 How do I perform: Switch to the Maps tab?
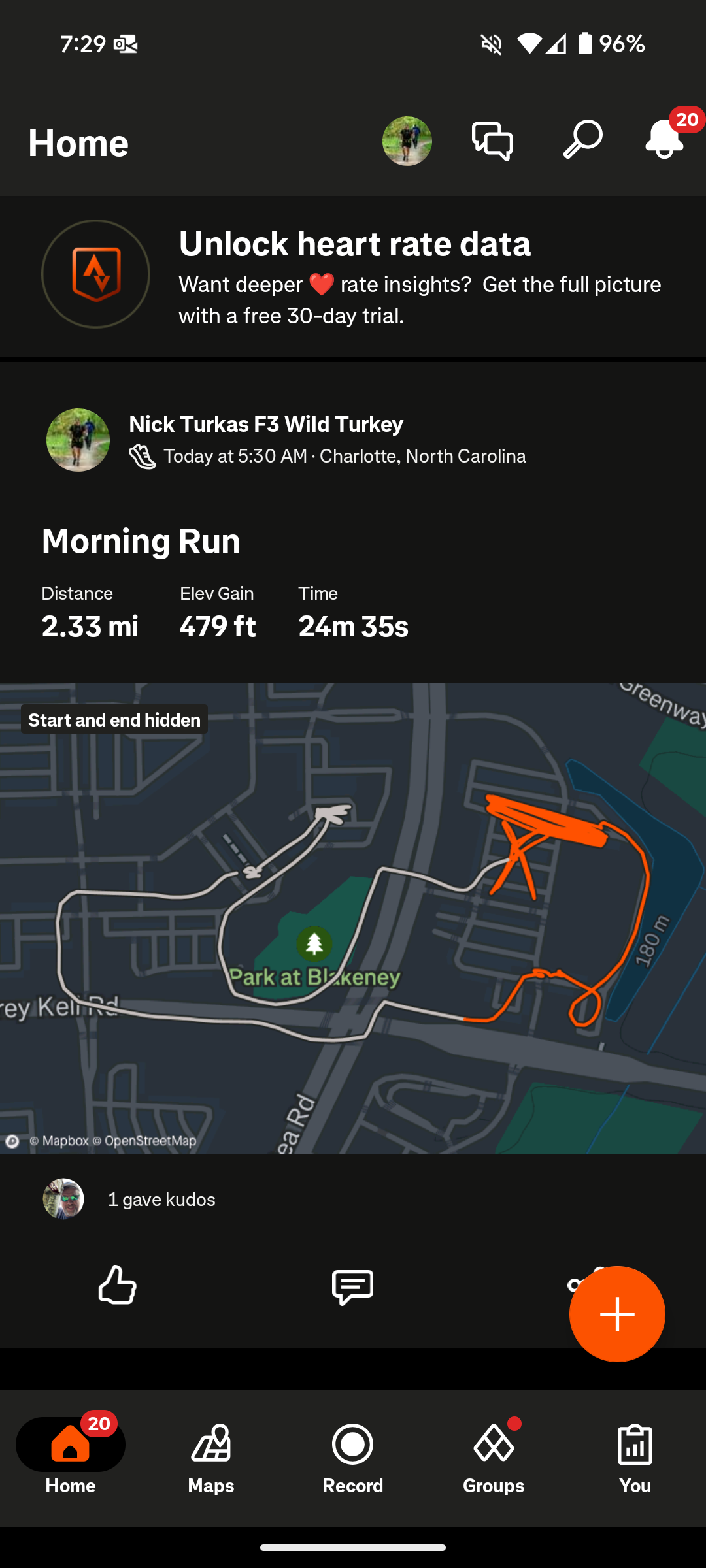tap(211, 1458)
